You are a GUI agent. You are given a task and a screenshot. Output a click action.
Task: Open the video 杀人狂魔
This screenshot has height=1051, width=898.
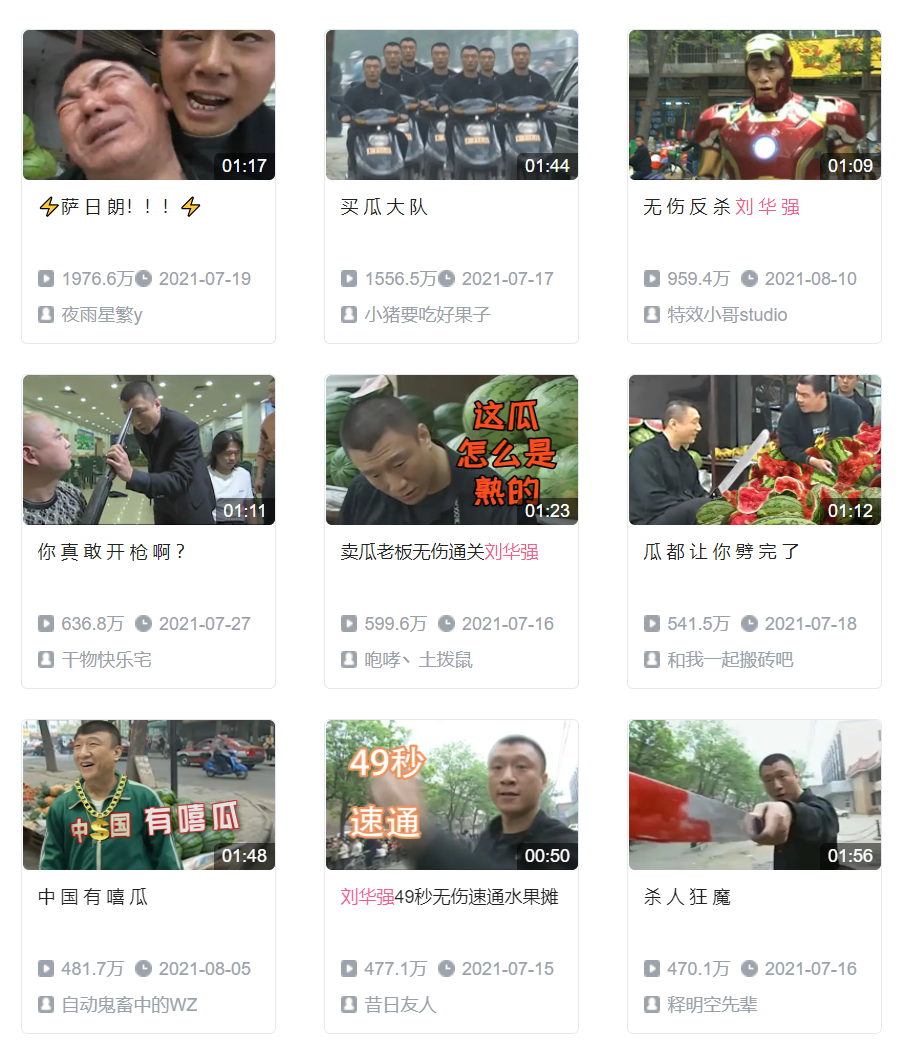coord(754,795)
